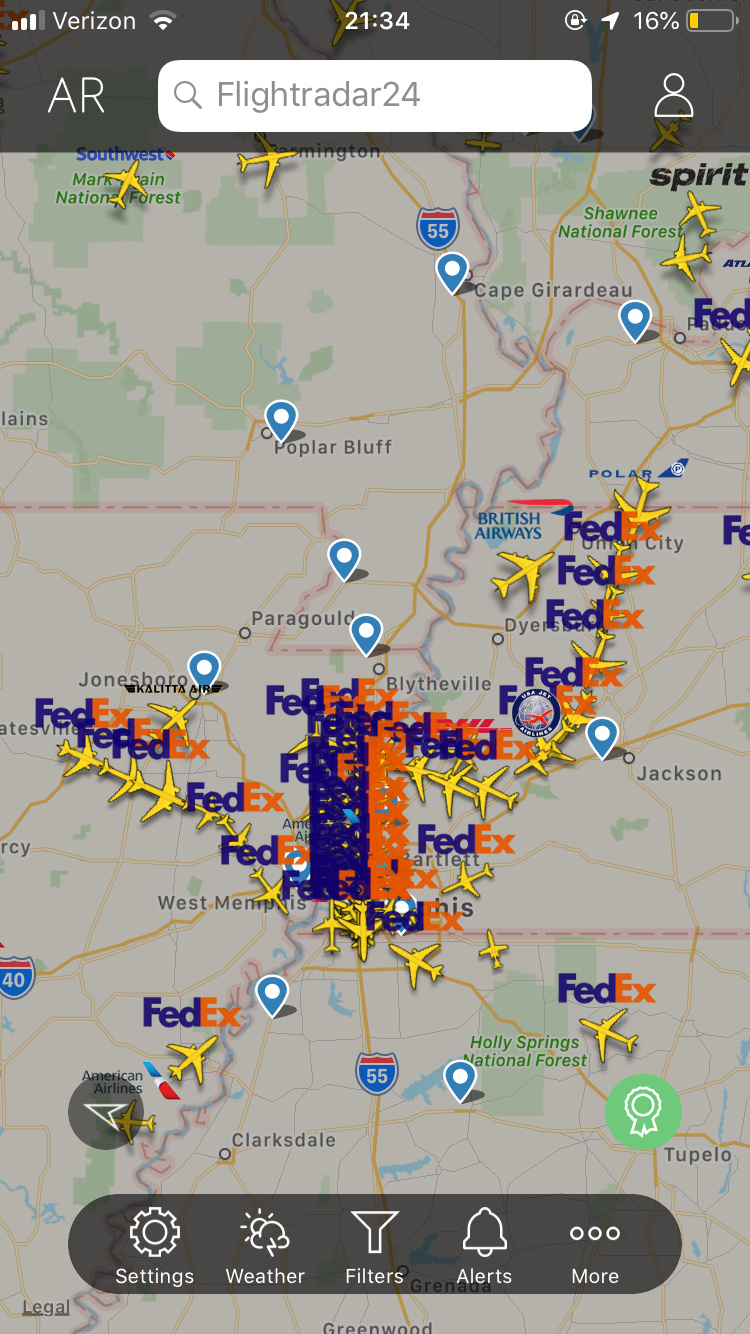
Task: Select the airport pin at Poplar Bluff
Action: [281, 418]
